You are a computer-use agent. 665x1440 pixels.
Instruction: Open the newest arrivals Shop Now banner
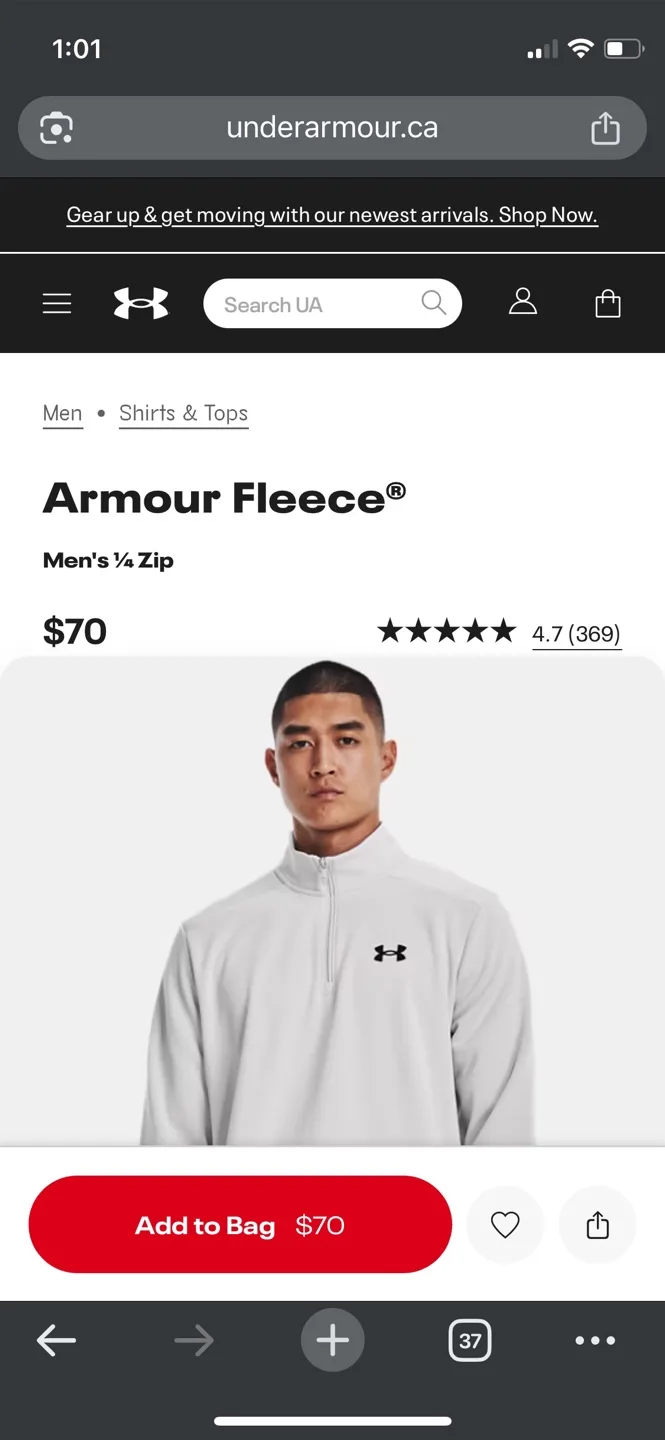(x=332, y=215)
